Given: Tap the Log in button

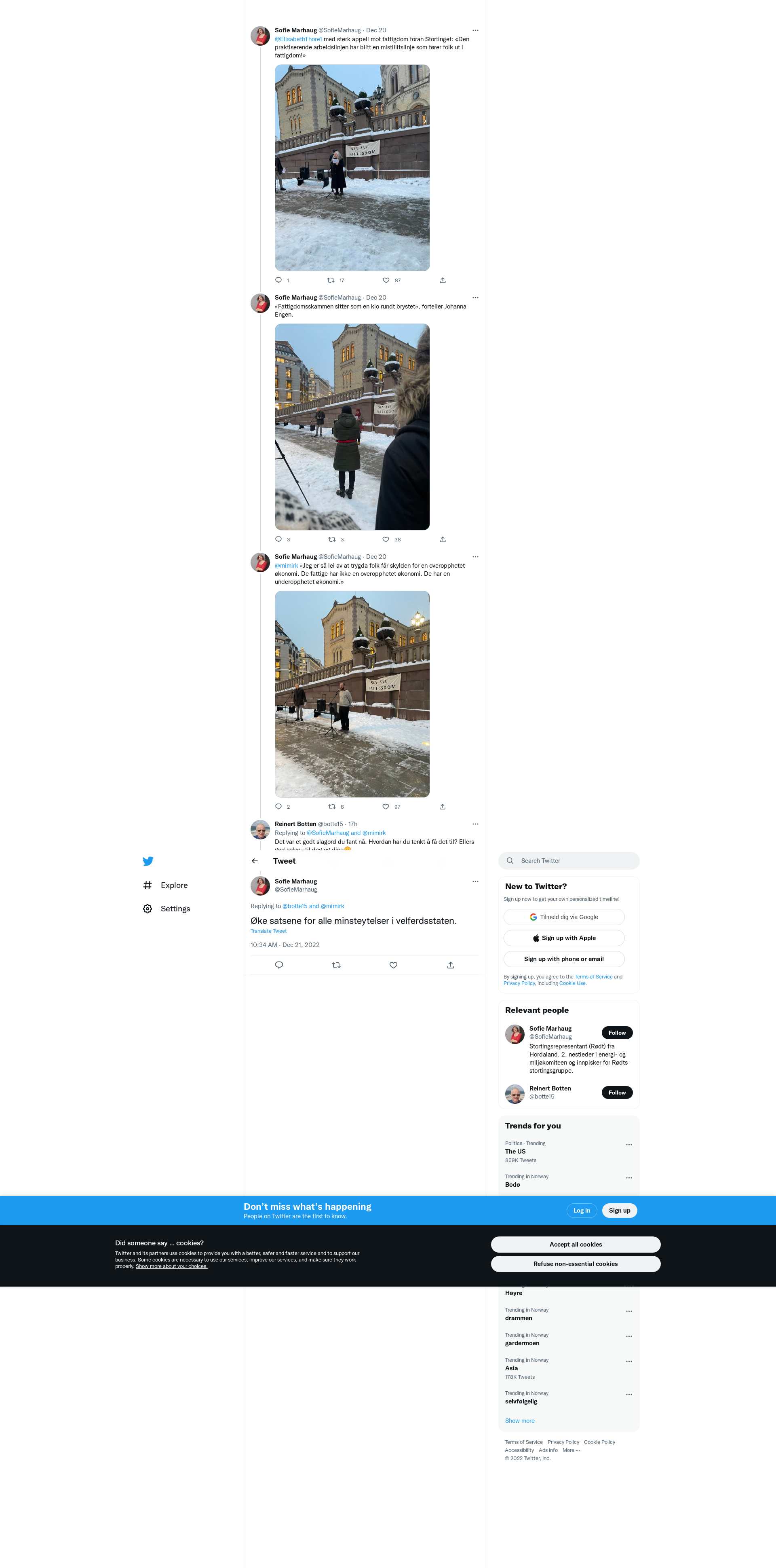Looking at the screenshot, I should 581,1210.
